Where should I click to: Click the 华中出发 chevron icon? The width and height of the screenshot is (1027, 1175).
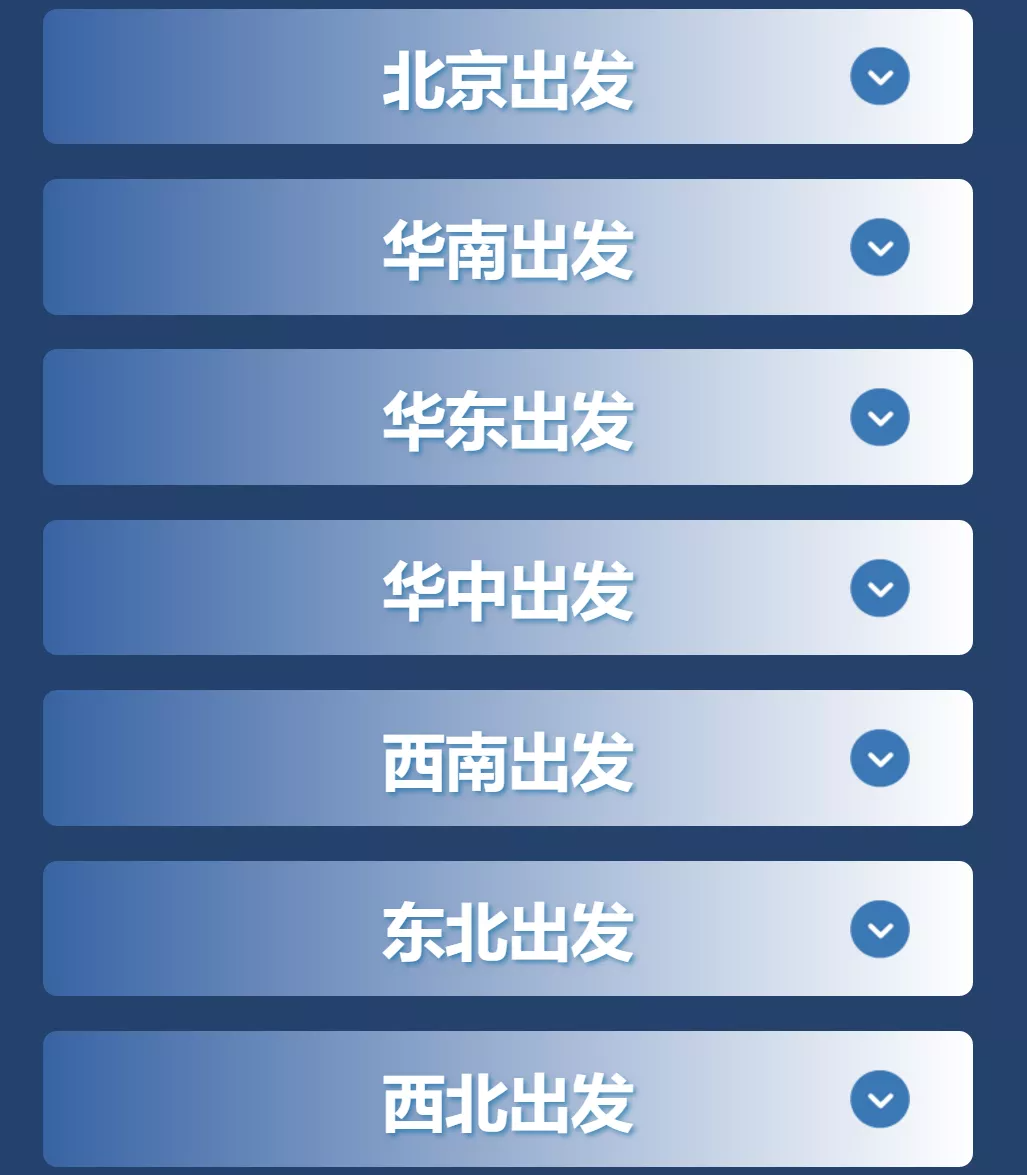tap(879, 588)
